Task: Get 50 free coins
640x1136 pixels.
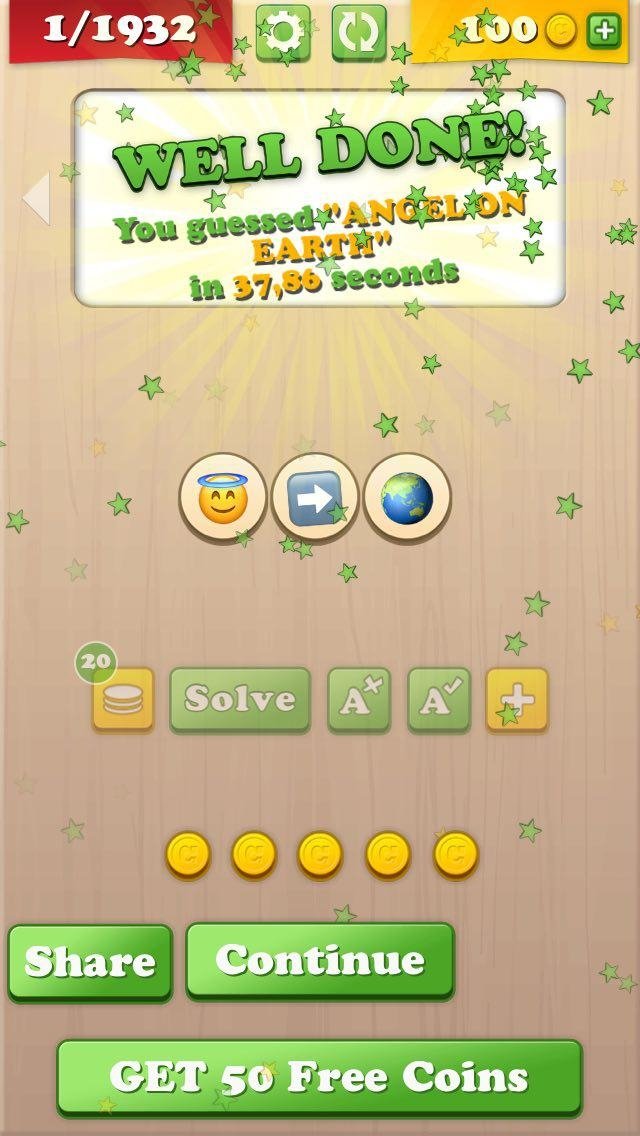Action: pyautogui.click(x=319, y=1078)
